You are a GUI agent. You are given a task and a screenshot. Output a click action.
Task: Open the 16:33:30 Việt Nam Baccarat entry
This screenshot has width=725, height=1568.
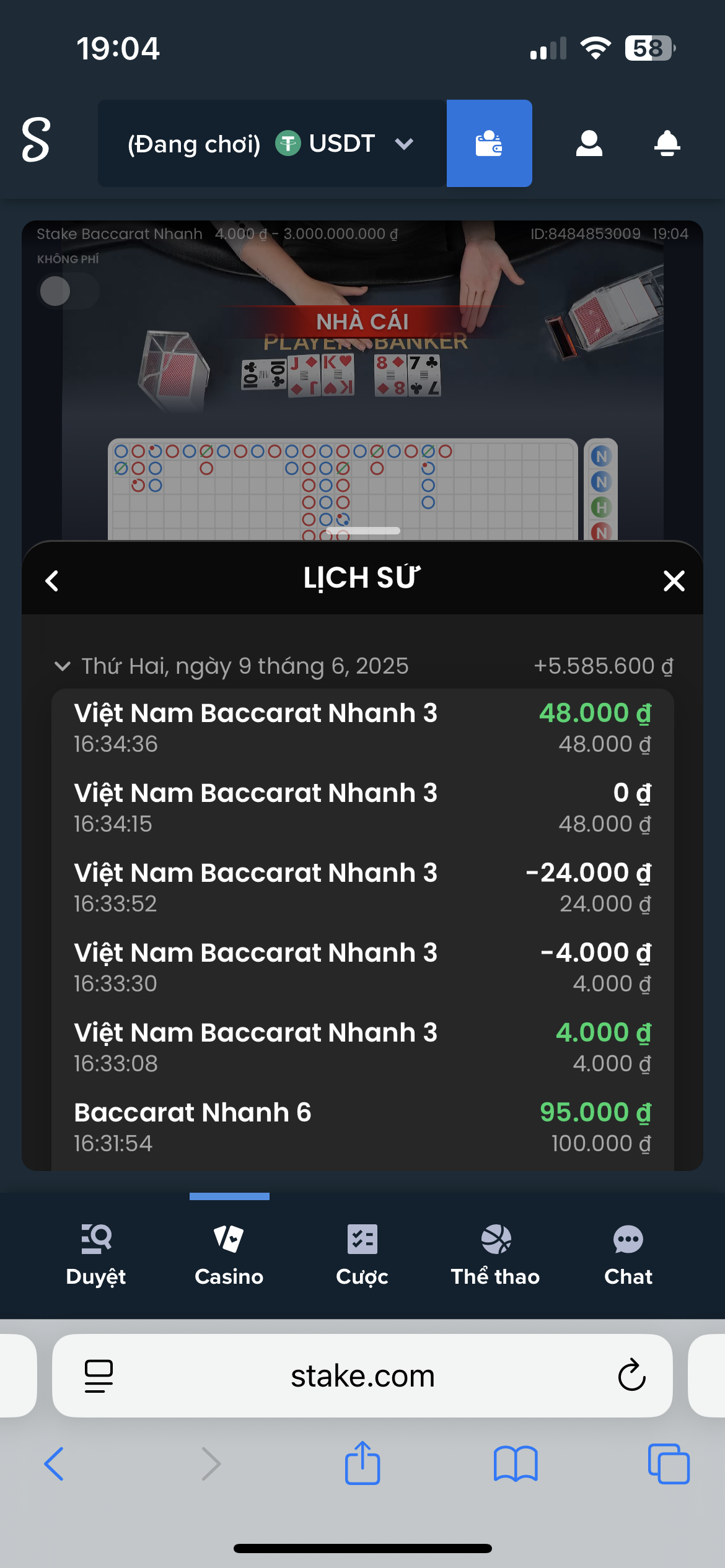click(362, 967)
